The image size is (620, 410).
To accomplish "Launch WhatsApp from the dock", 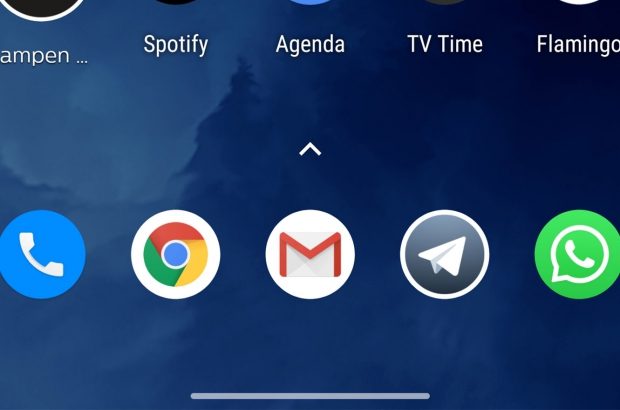I will (577, 254).
